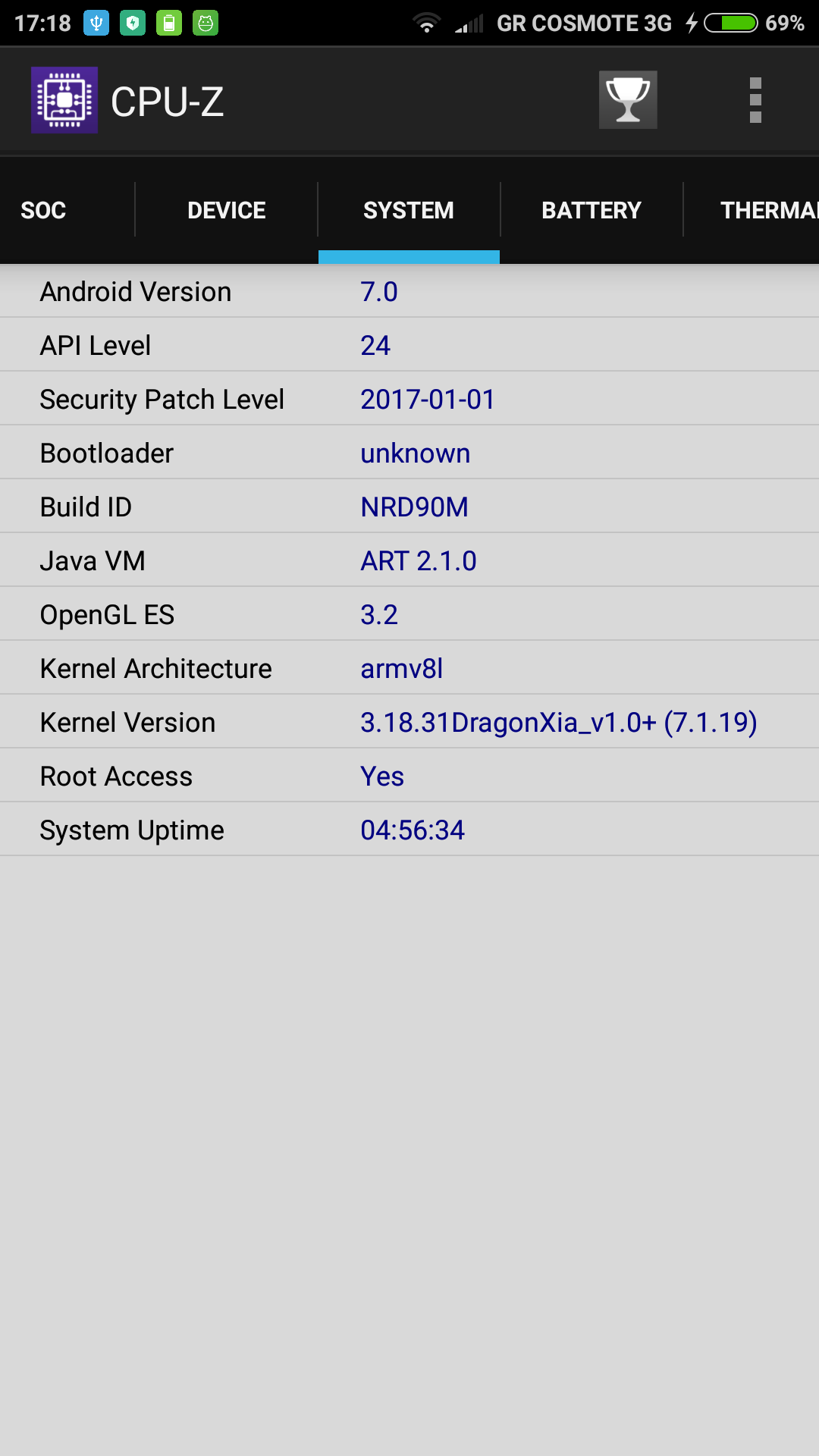The height and width of the screenshot is (1456, 819).
Task: Switch to the SOC tab
Action: coord(44,210)
